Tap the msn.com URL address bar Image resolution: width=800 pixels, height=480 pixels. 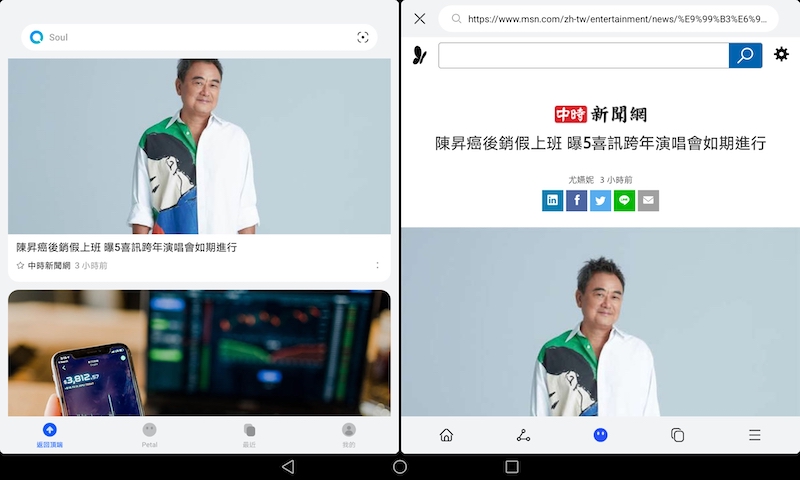click(x=610, y=19)
